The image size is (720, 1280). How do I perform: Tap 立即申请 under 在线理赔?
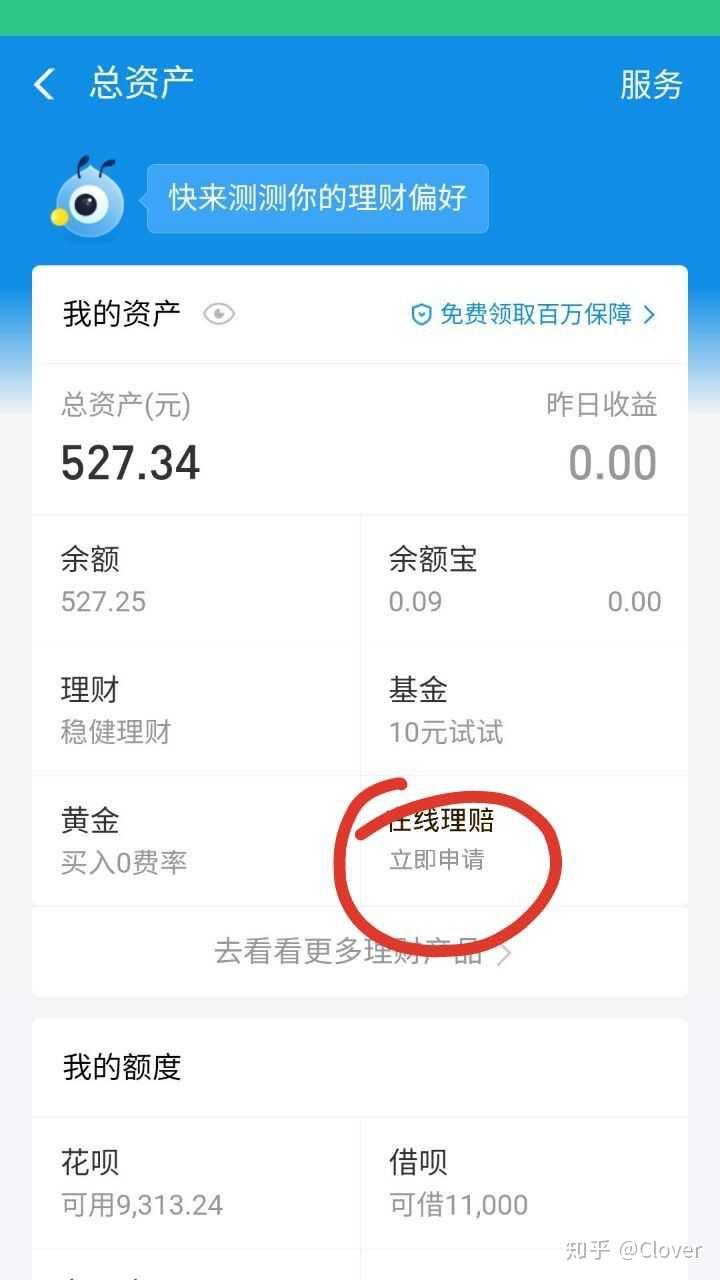437,860
